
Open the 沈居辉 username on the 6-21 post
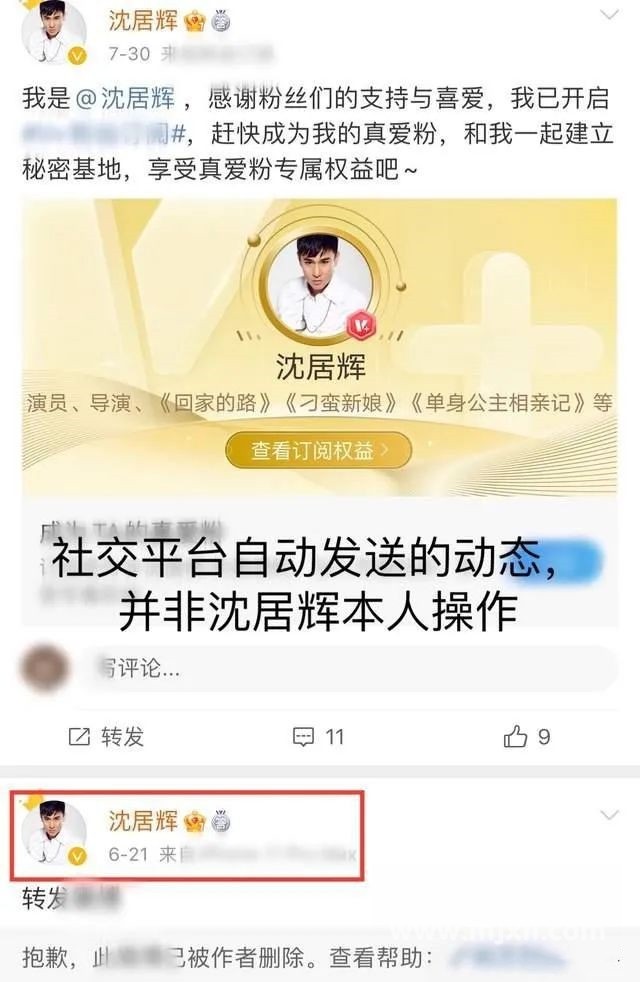143,821
